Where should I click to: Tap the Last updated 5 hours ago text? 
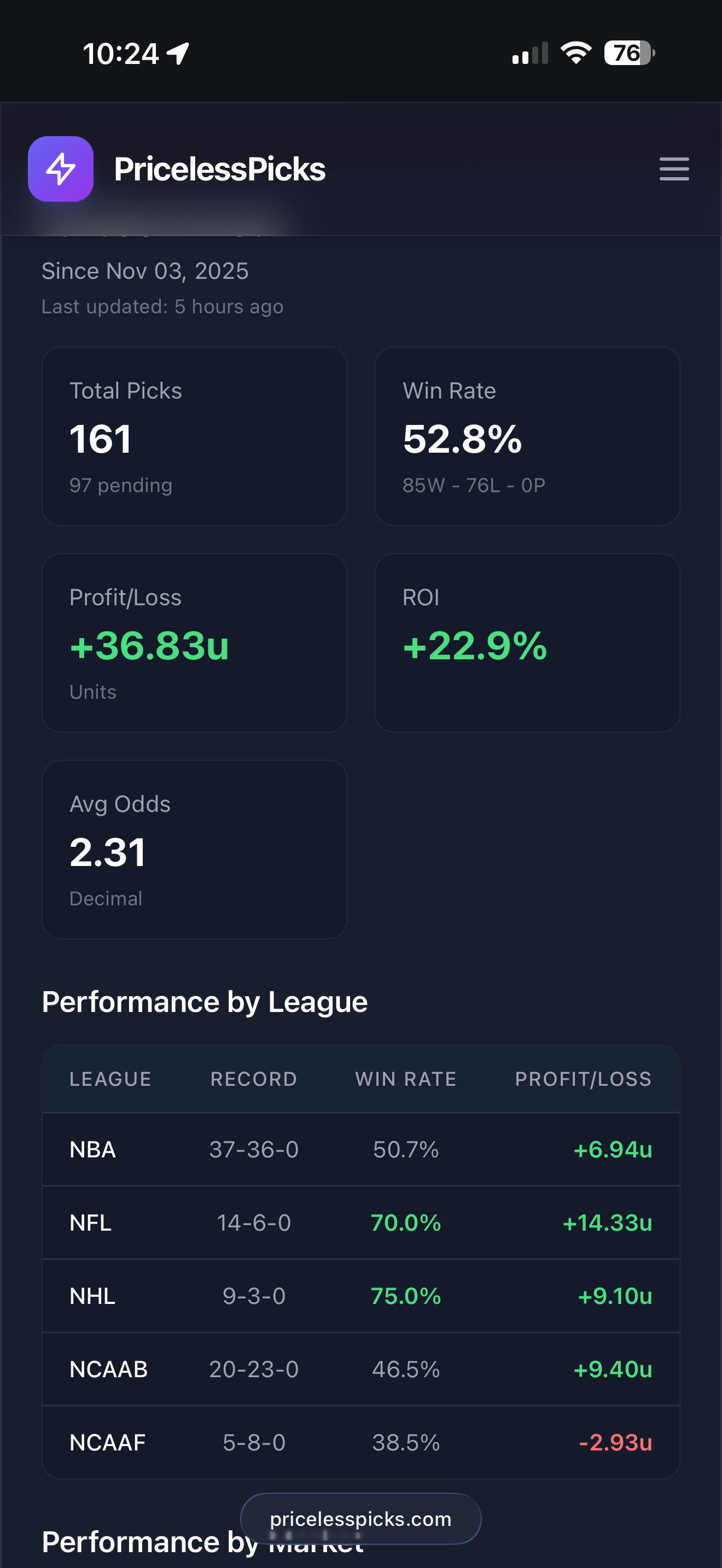162,306
